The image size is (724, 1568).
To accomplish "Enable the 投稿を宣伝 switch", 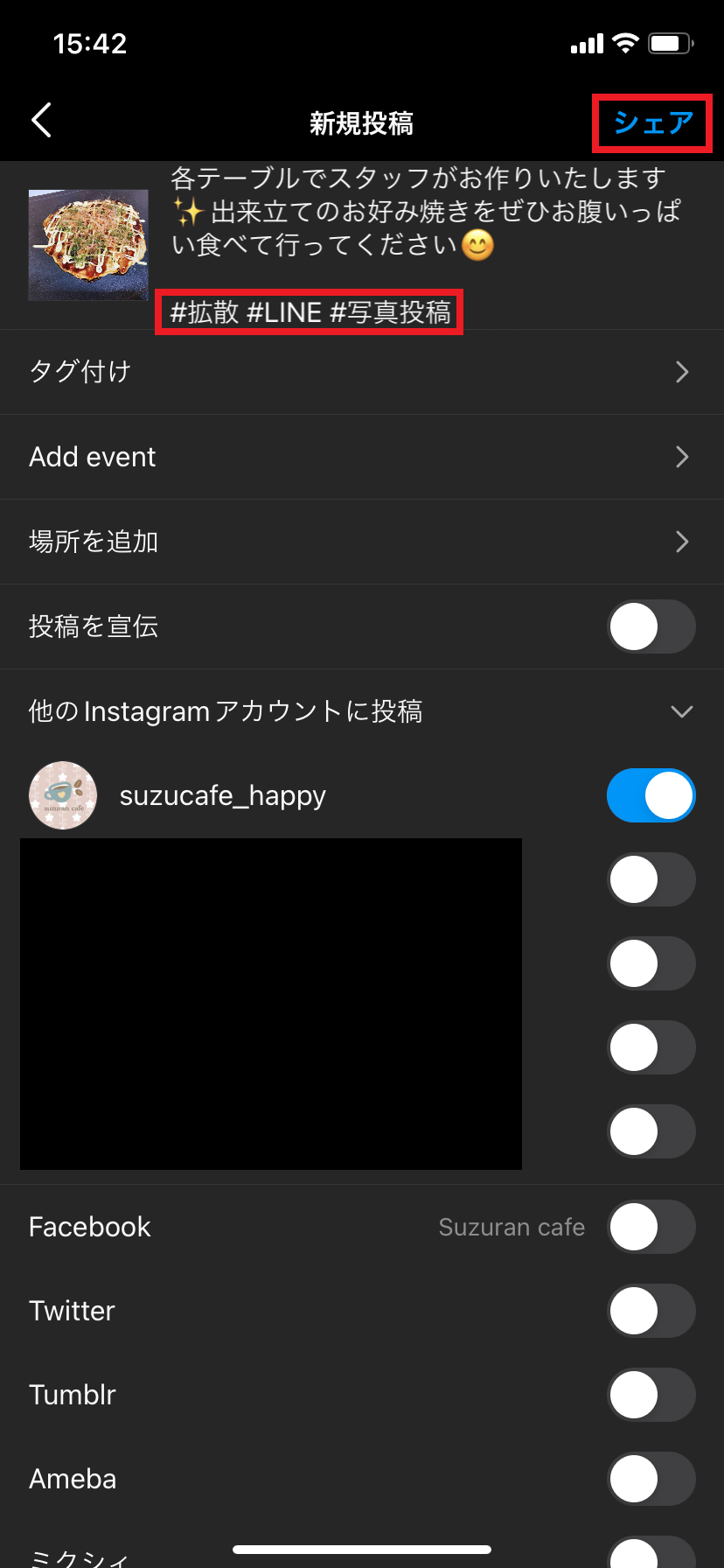I will 651,626.
